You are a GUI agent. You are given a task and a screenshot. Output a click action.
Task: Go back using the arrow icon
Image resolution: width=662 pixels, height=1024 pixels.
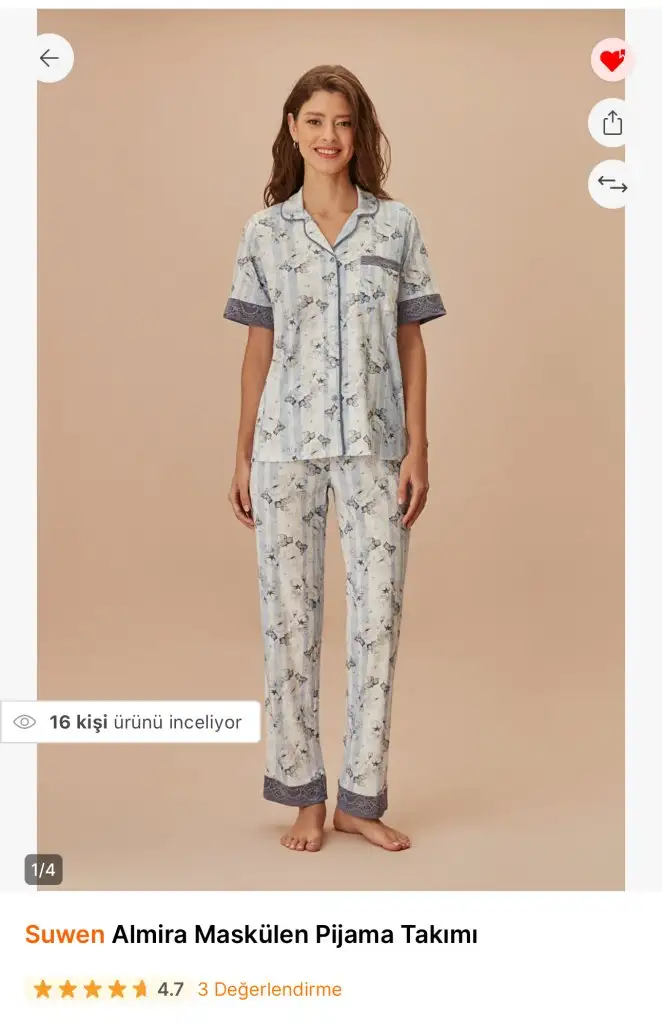click(x=49, y=58)
